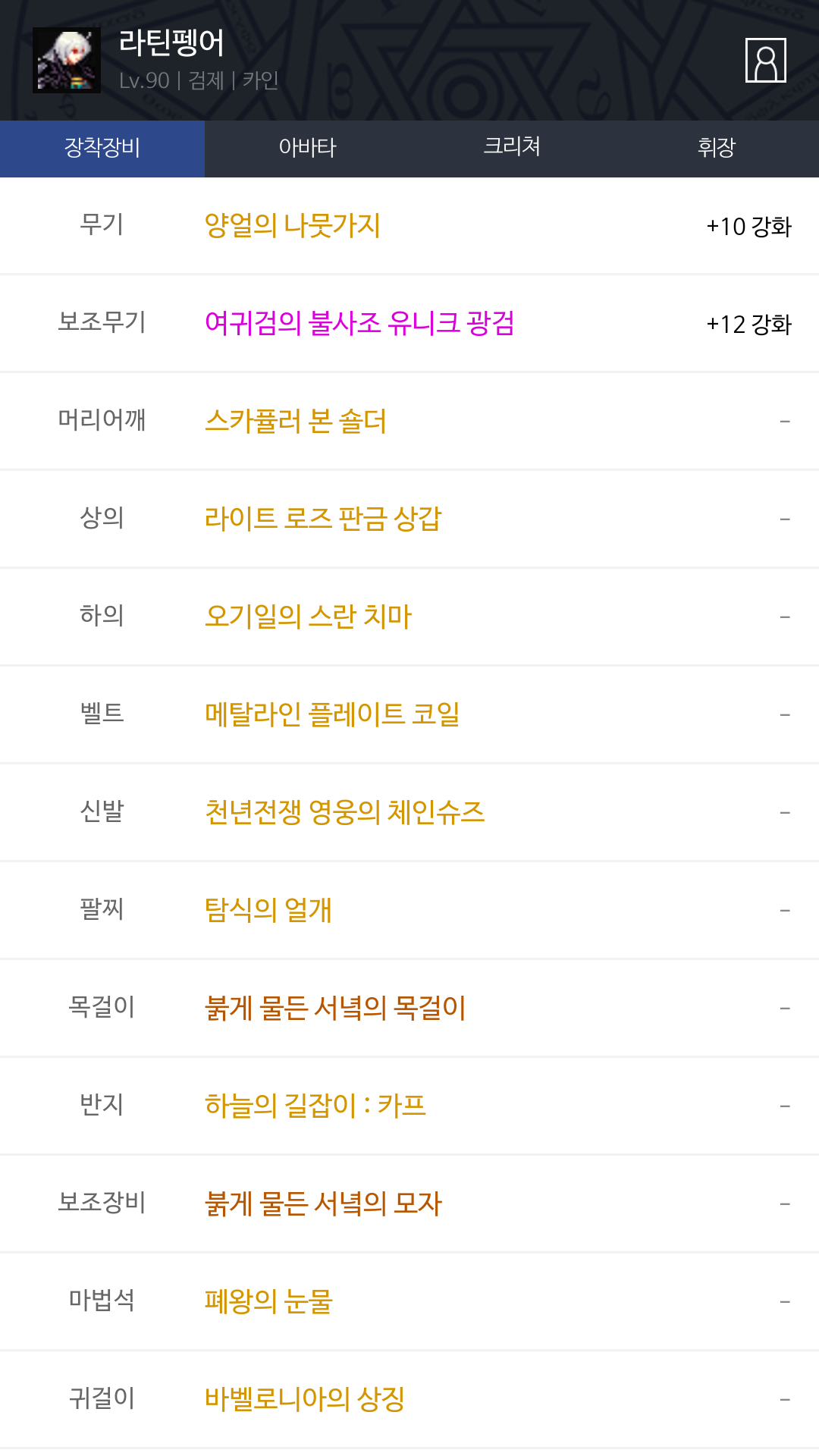819x1456 pixels.
Task: Open 메탈라인 플레이트 코일 belt item
Action: coord(332,715)
